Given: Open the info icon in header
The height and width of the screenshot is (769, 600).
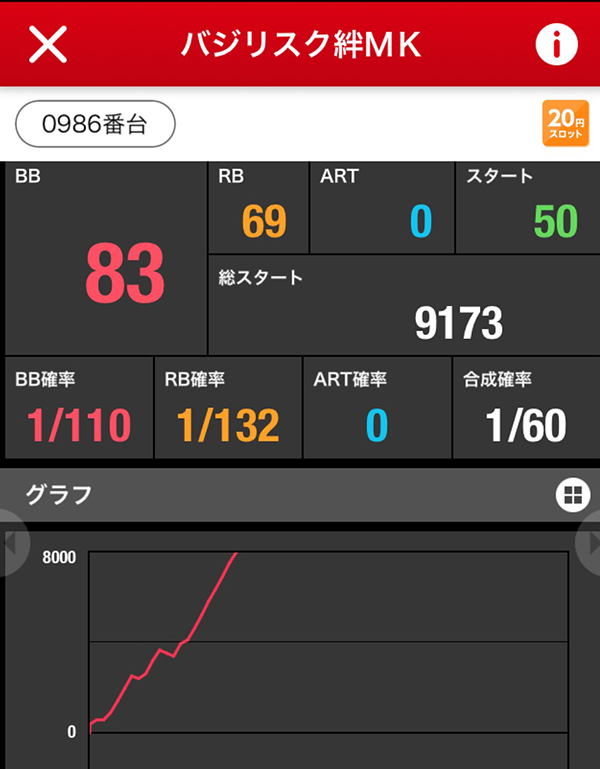Looking at the screenshot, I should 556,44.
